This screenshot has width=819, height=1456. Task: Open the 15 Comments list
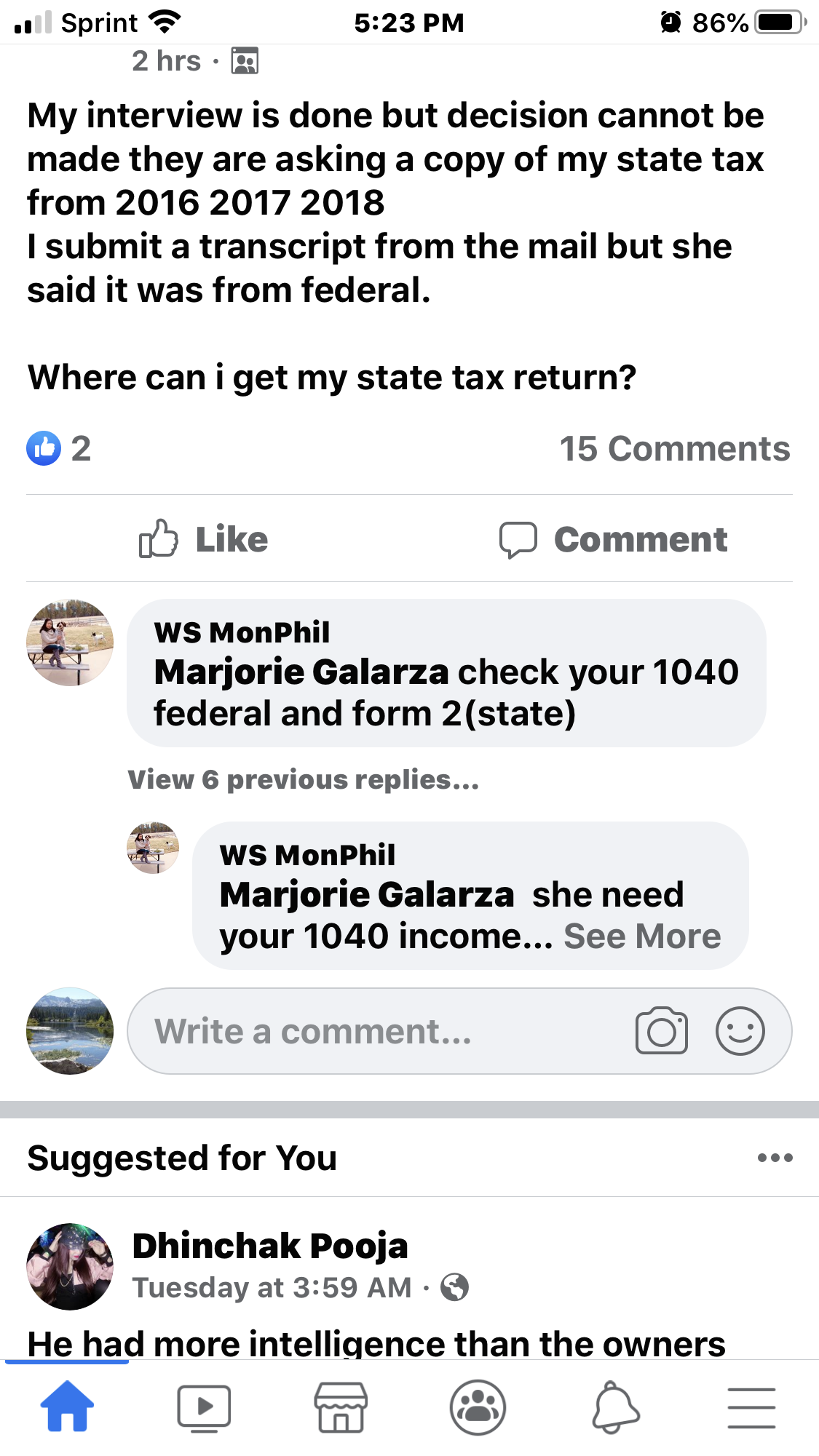[x=674, y=448]
